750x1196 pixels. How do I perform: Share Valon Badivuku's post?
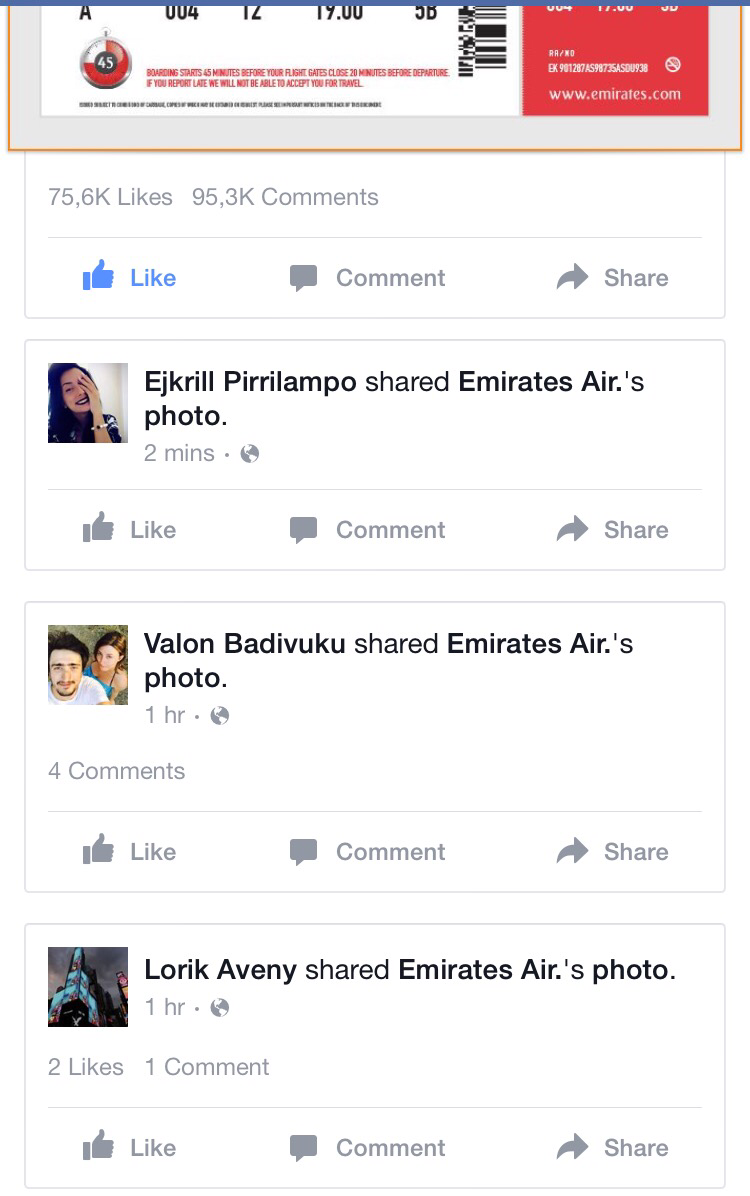click(x=613, y=851)
